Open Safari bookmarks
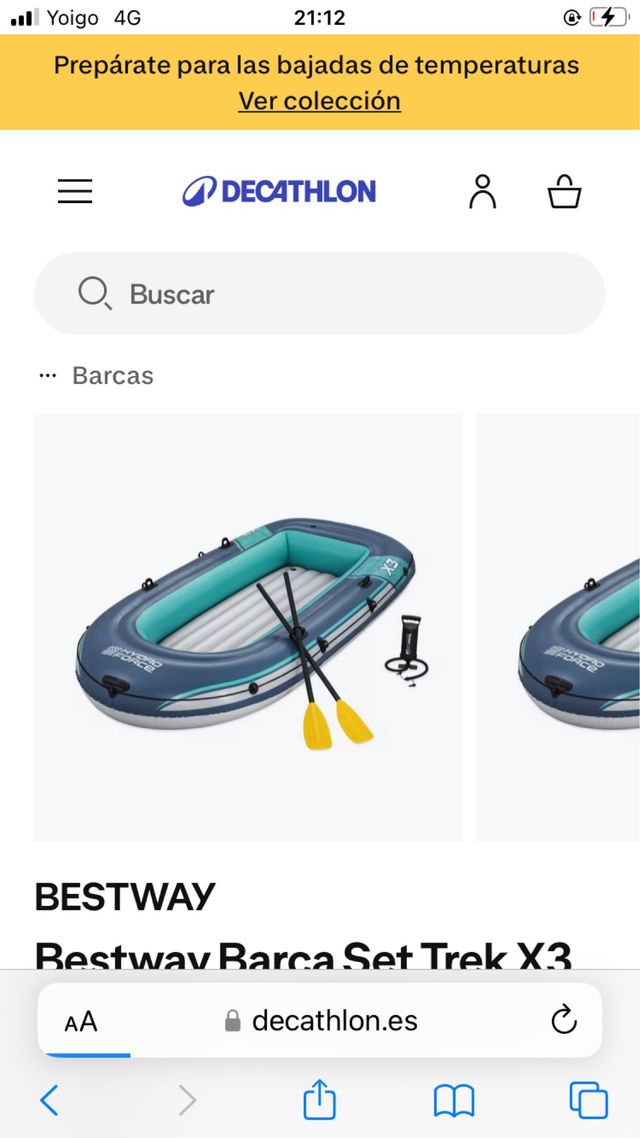Viewport: 640px width, 1138px height. point(454,1101)
